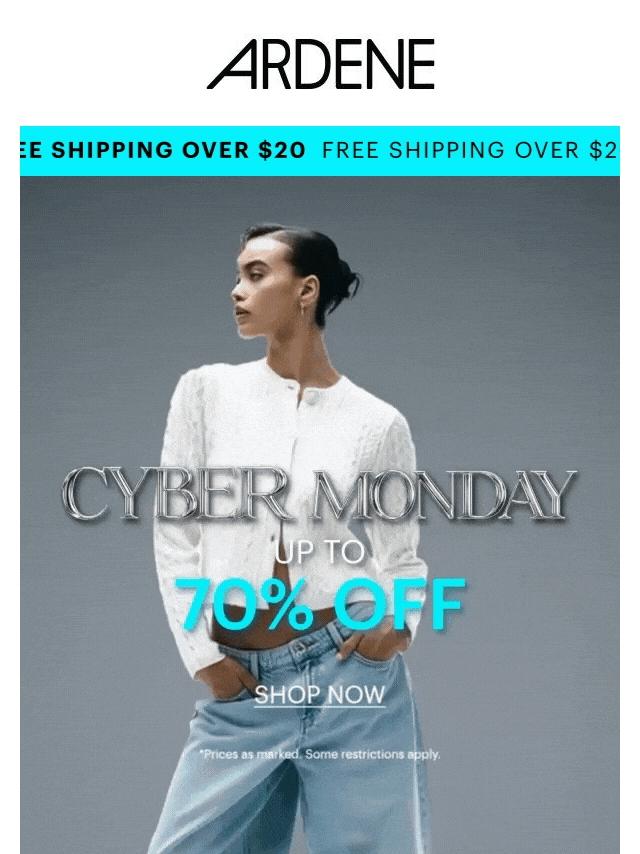Open the Ardene header to visit the store

tap(320, 65)
